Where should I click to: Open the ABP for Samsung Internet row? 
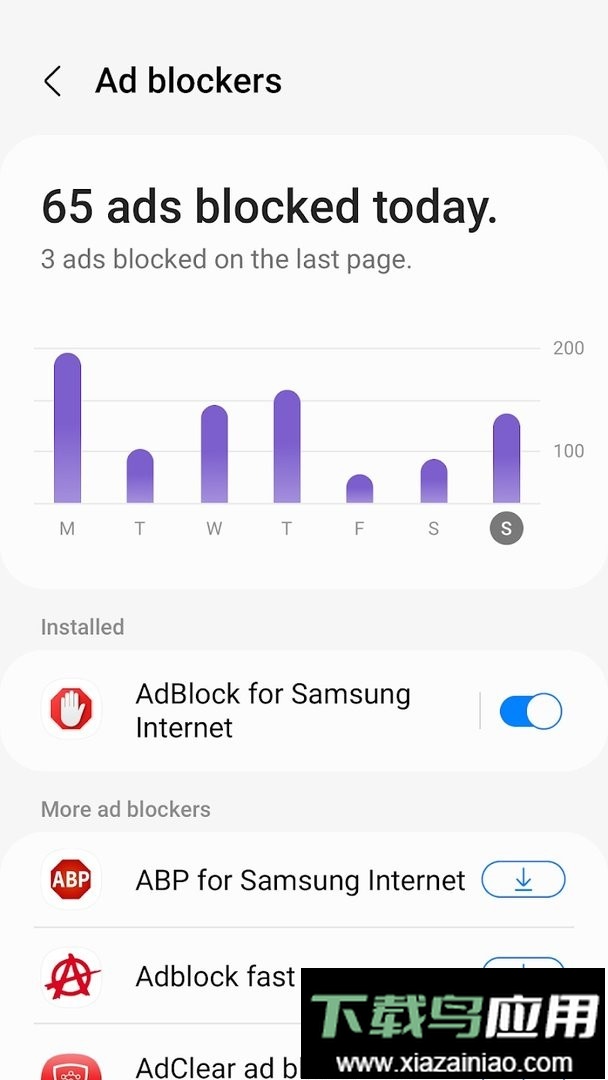[300, 880]
